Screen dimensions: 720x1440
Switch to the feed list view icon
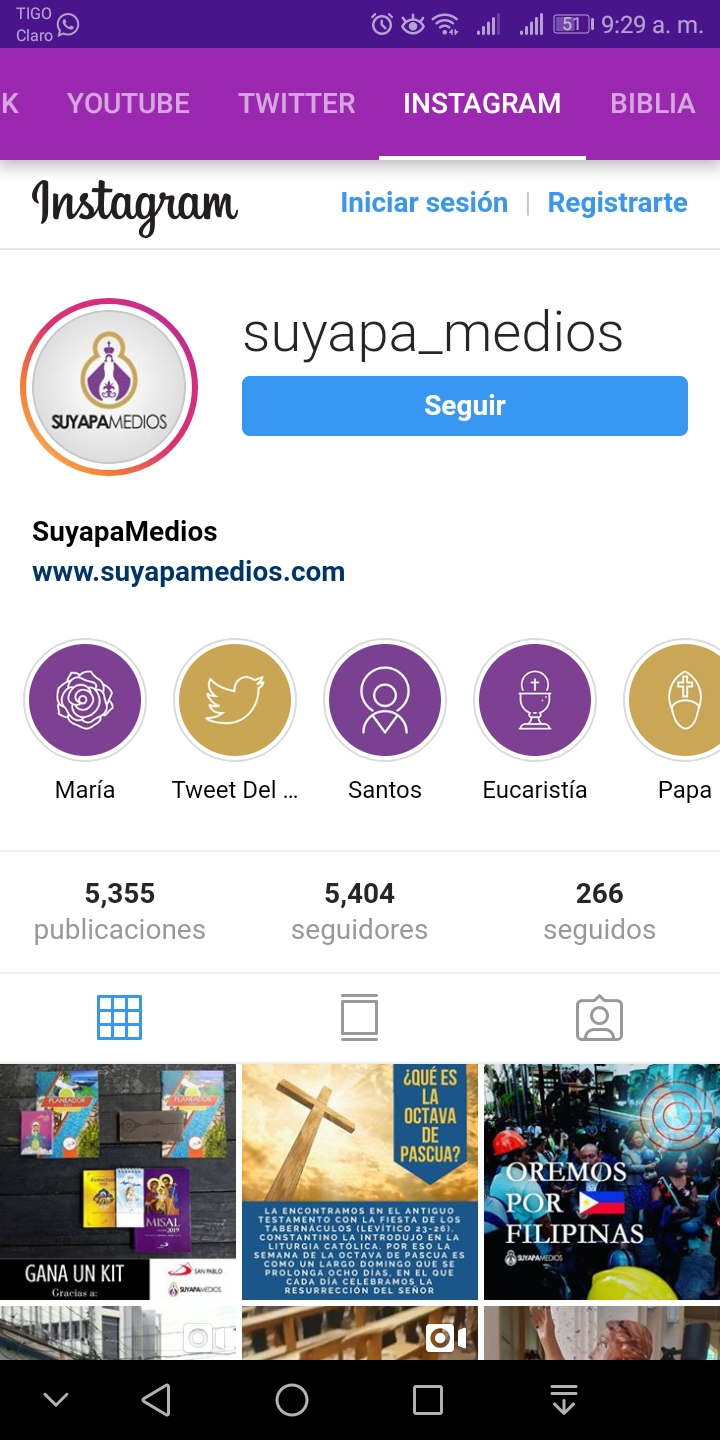pos(359,1018)
